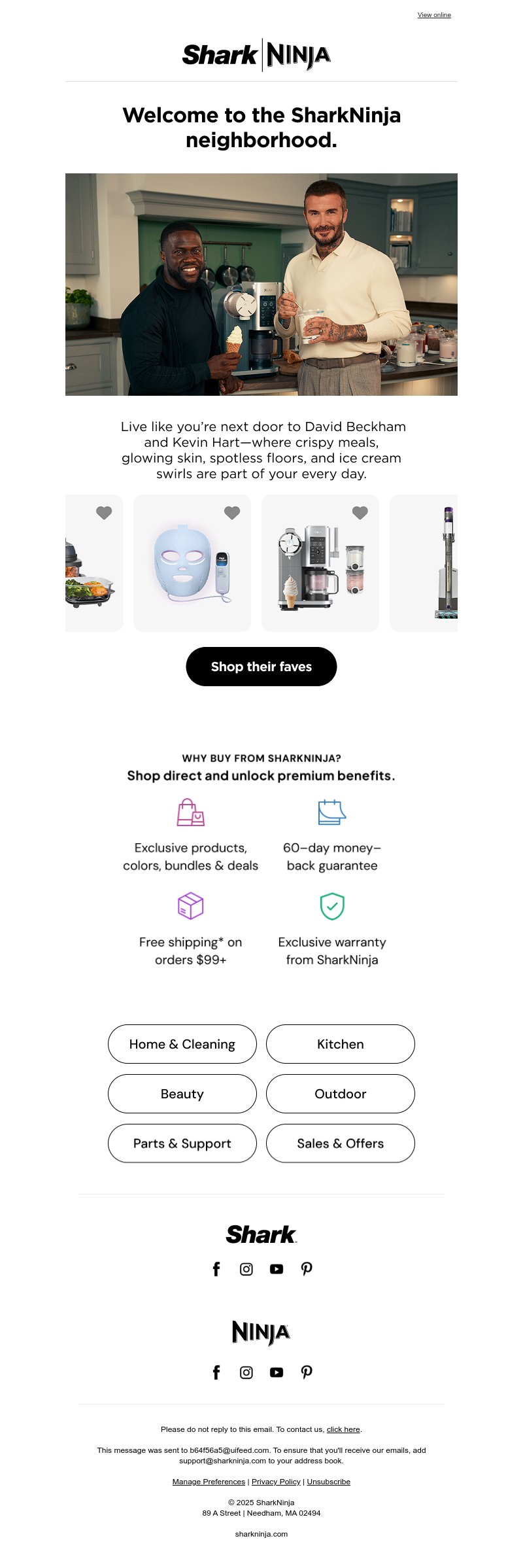Viewport: 523px width, 1568px height.
Task: Check Sales & Offers
Action: 341,1143
